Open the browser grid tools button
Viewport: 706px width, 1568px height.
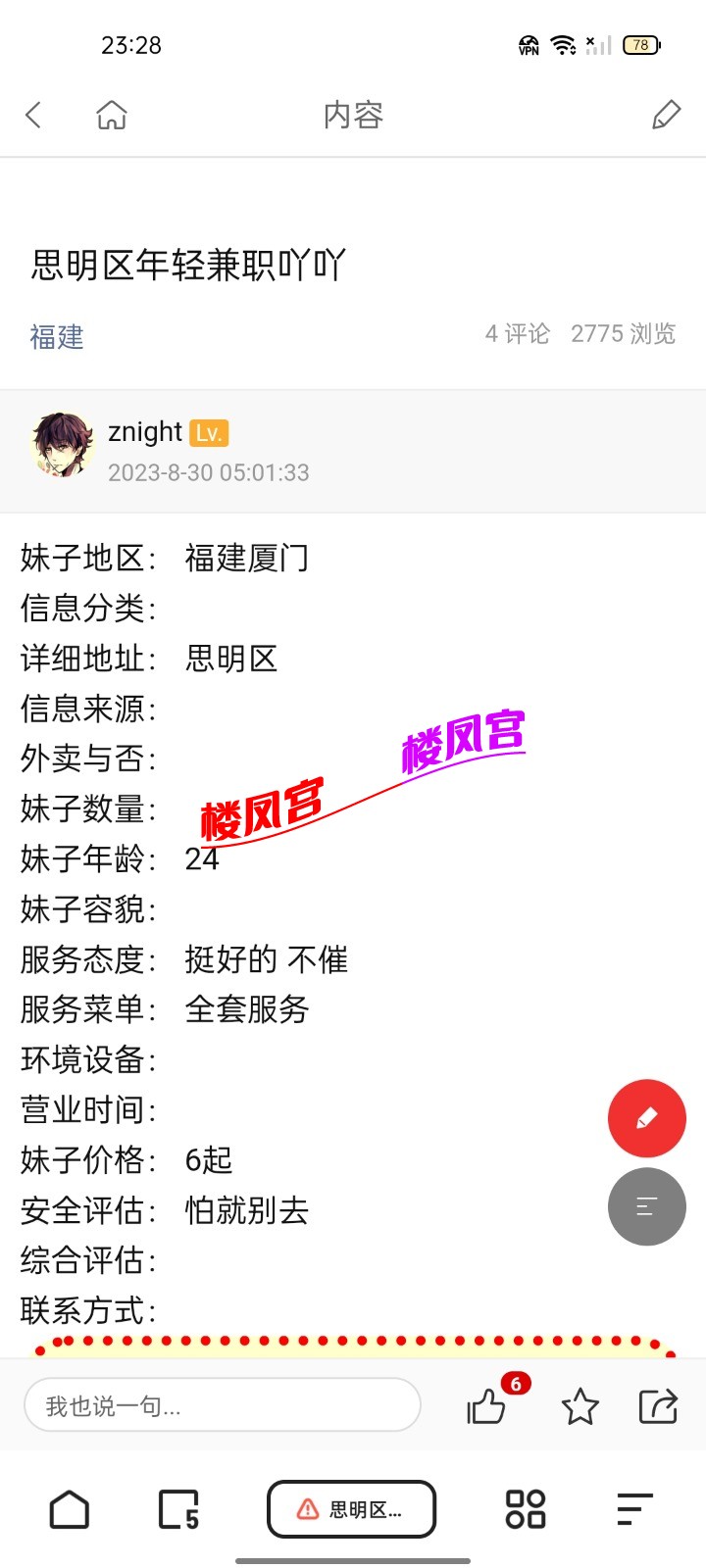click(525, 1509)
